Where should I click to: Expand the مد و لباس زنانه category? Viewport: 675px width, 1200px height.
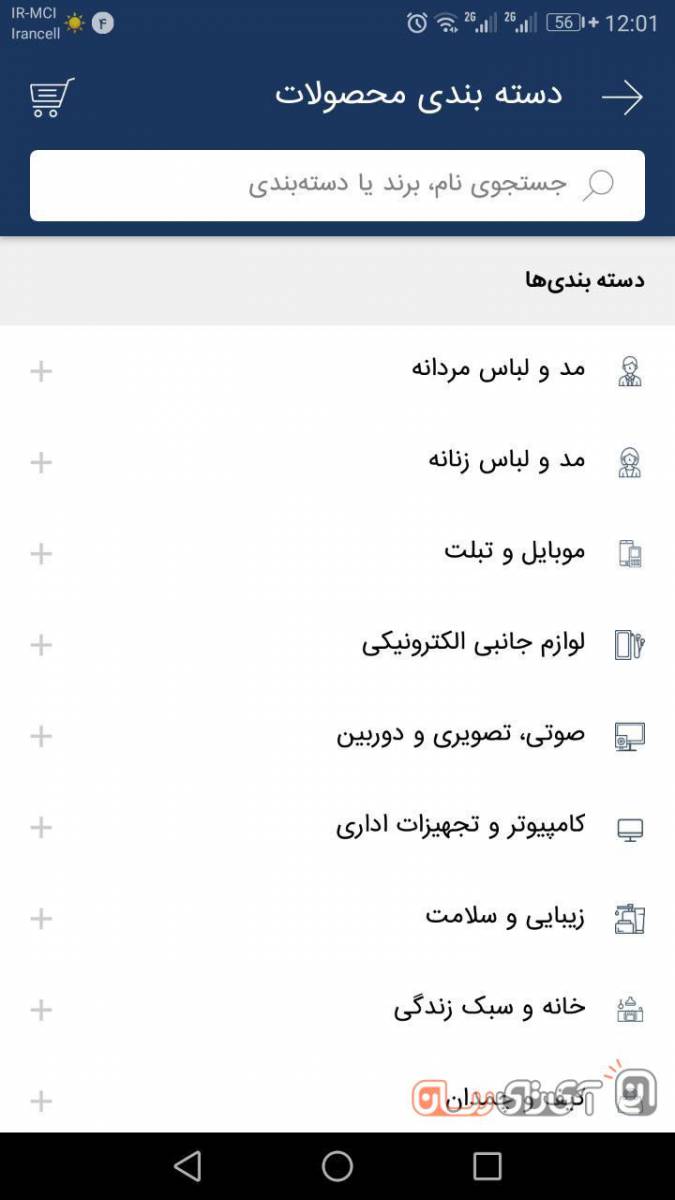click(41, 463)
